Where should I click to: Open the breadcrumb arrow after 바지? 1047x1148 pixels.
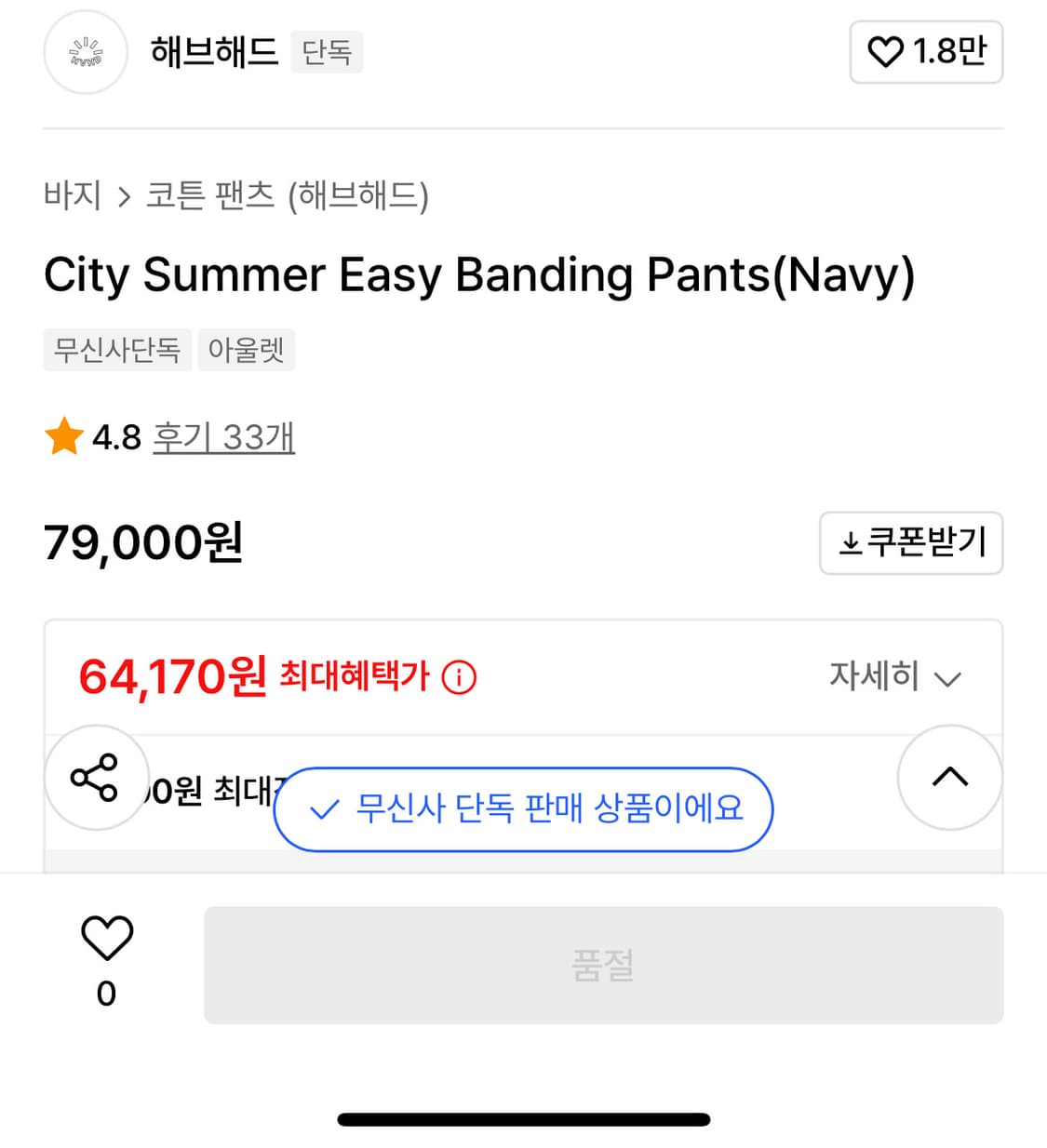tap(124, 196)
